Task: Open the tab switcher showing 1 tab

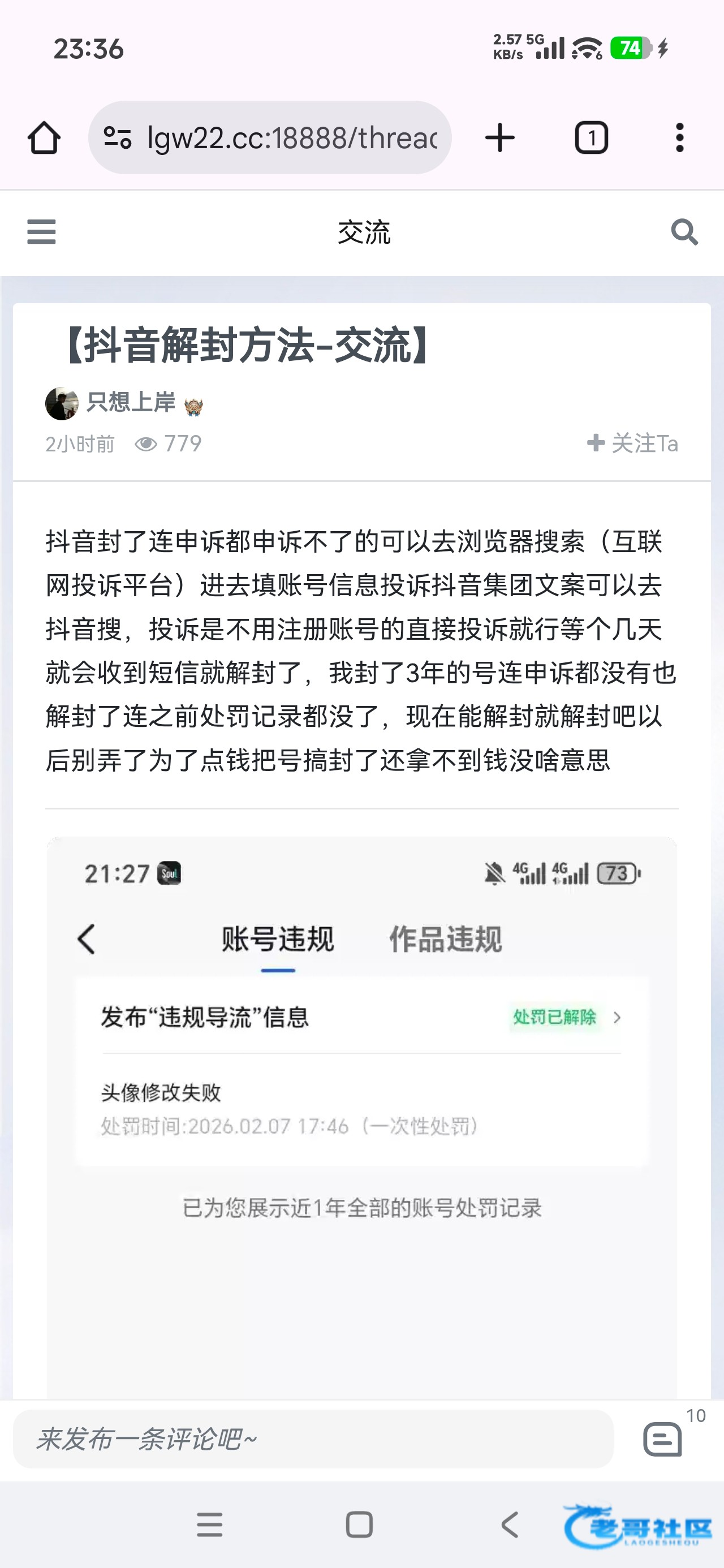Action: (591, 137)
